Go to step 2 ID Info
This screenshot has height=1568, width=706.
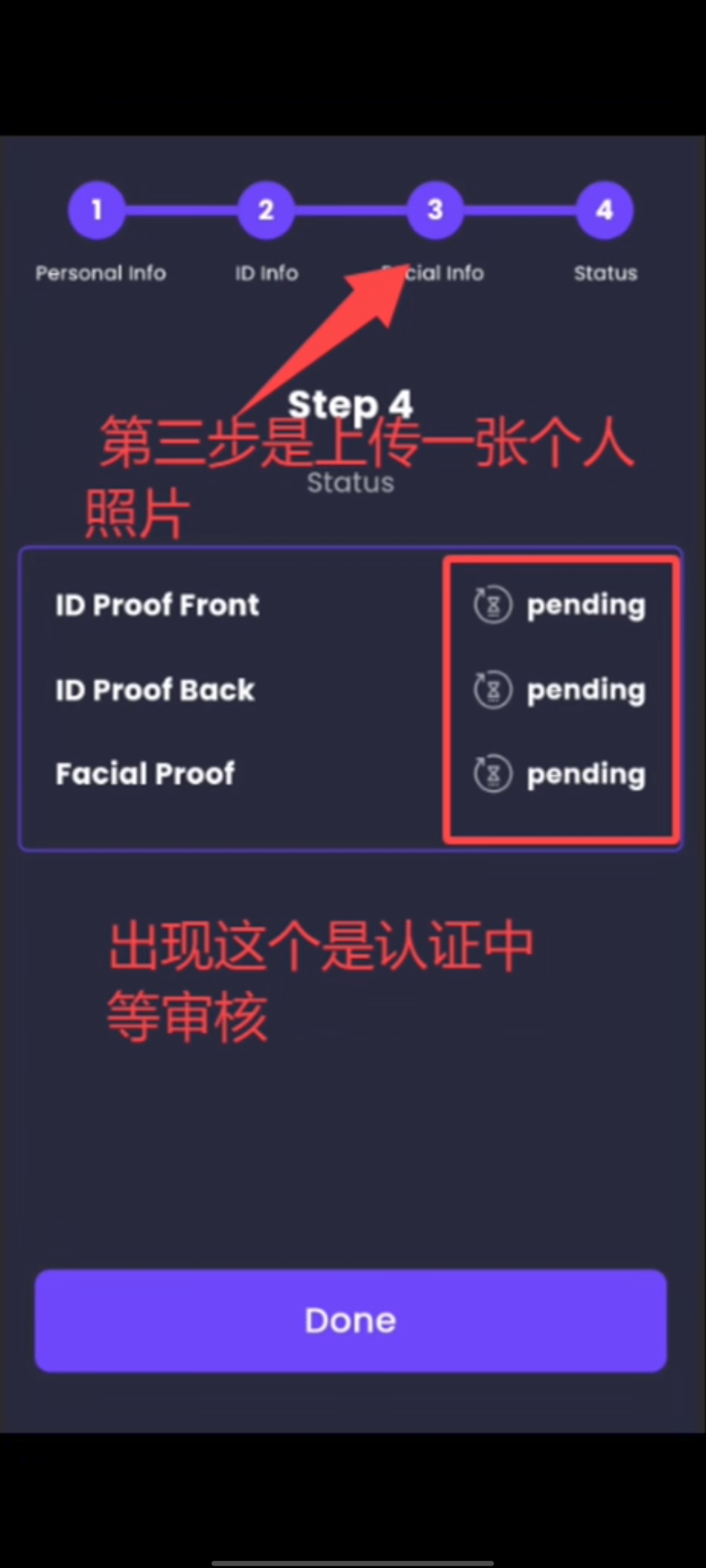[266, 210]
